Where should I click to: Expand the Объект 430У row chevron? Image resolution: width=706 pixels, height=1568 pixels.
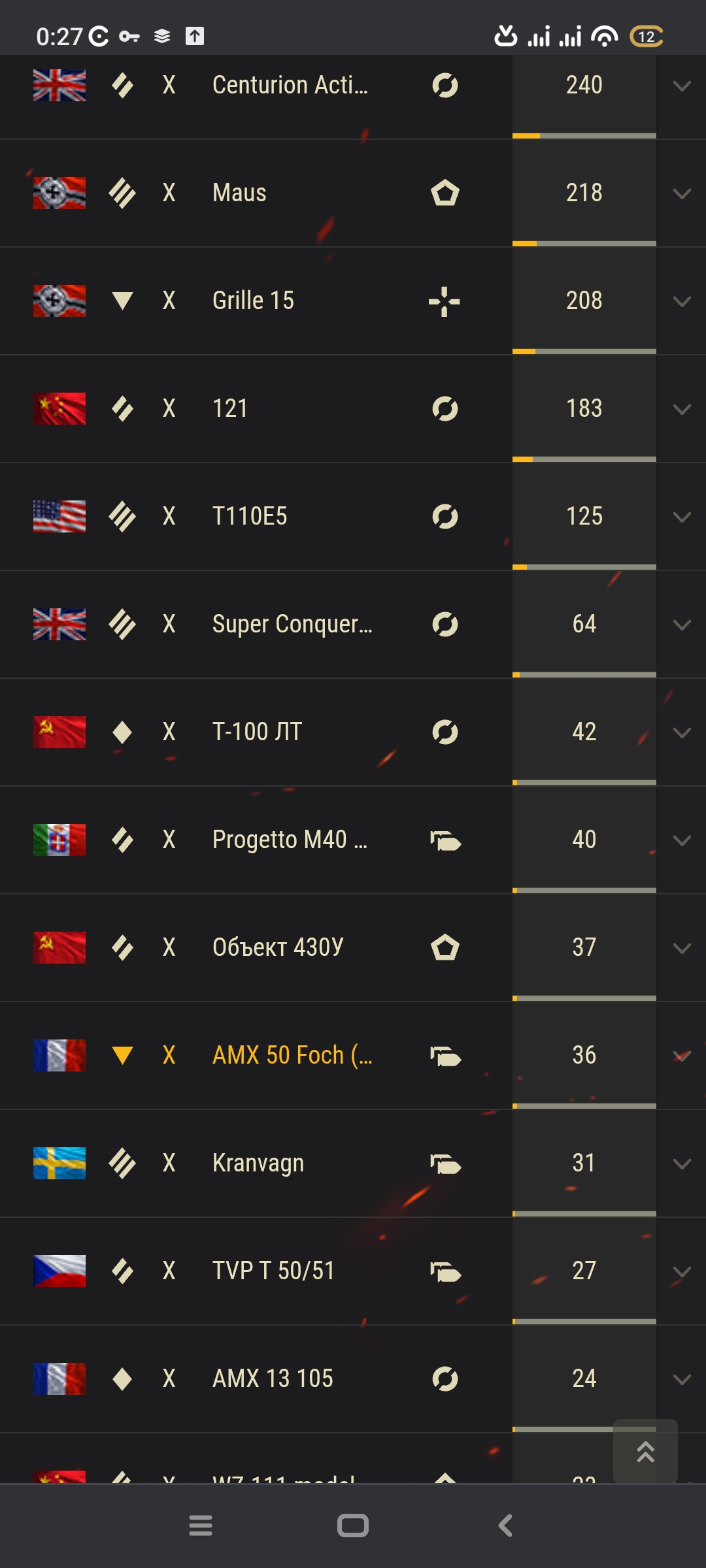pos(682,948)
